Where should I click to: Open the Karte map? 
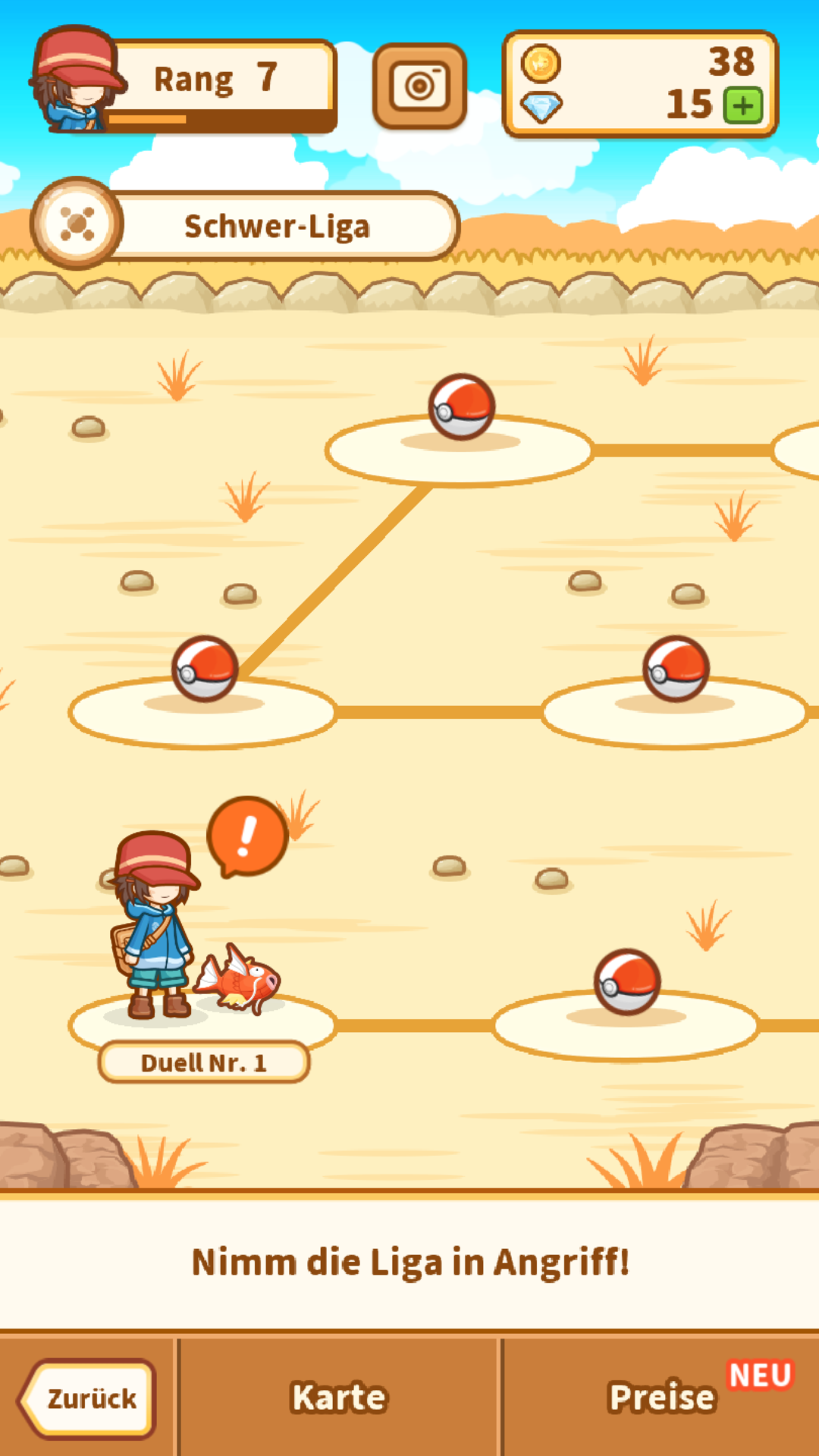click(x=339, y=1398)
